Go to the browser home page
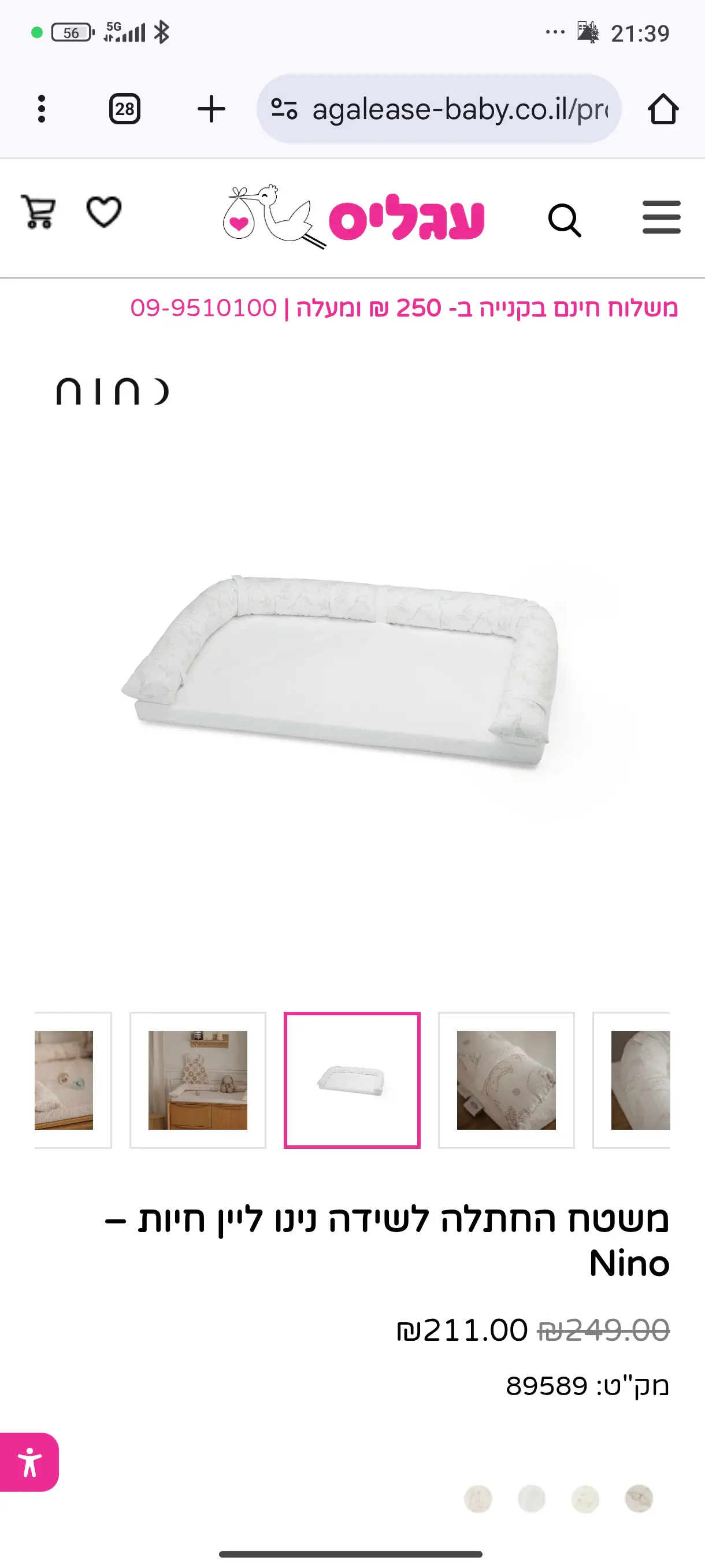The width and height of the screenshot is (705, 1568). pyautogui.click(x=662, y=109)
